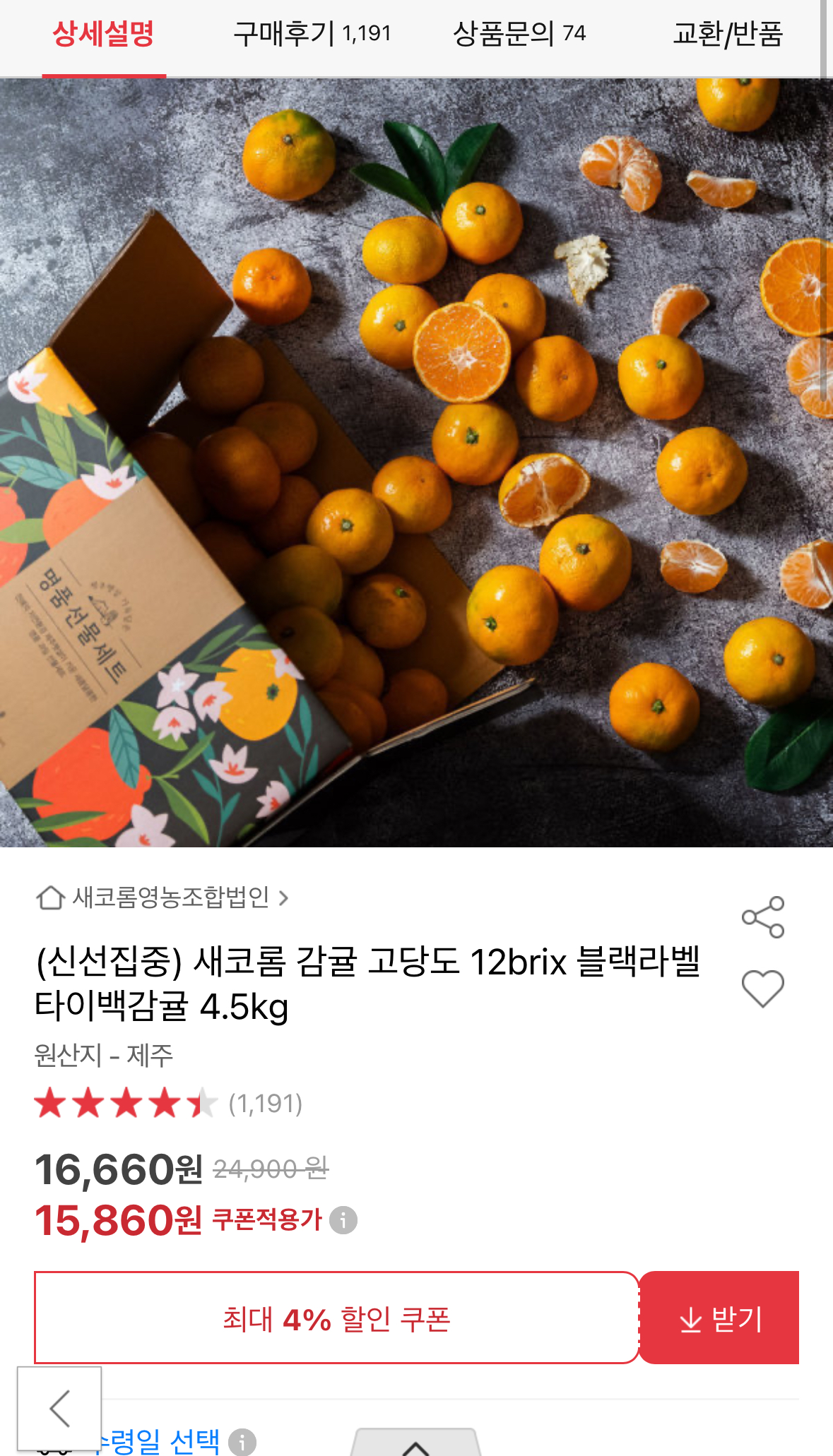Screen dimensions: 833x1456
Task: Open the 최대 4% 할인 쿠폰 banner
Action: point(336,1318)
